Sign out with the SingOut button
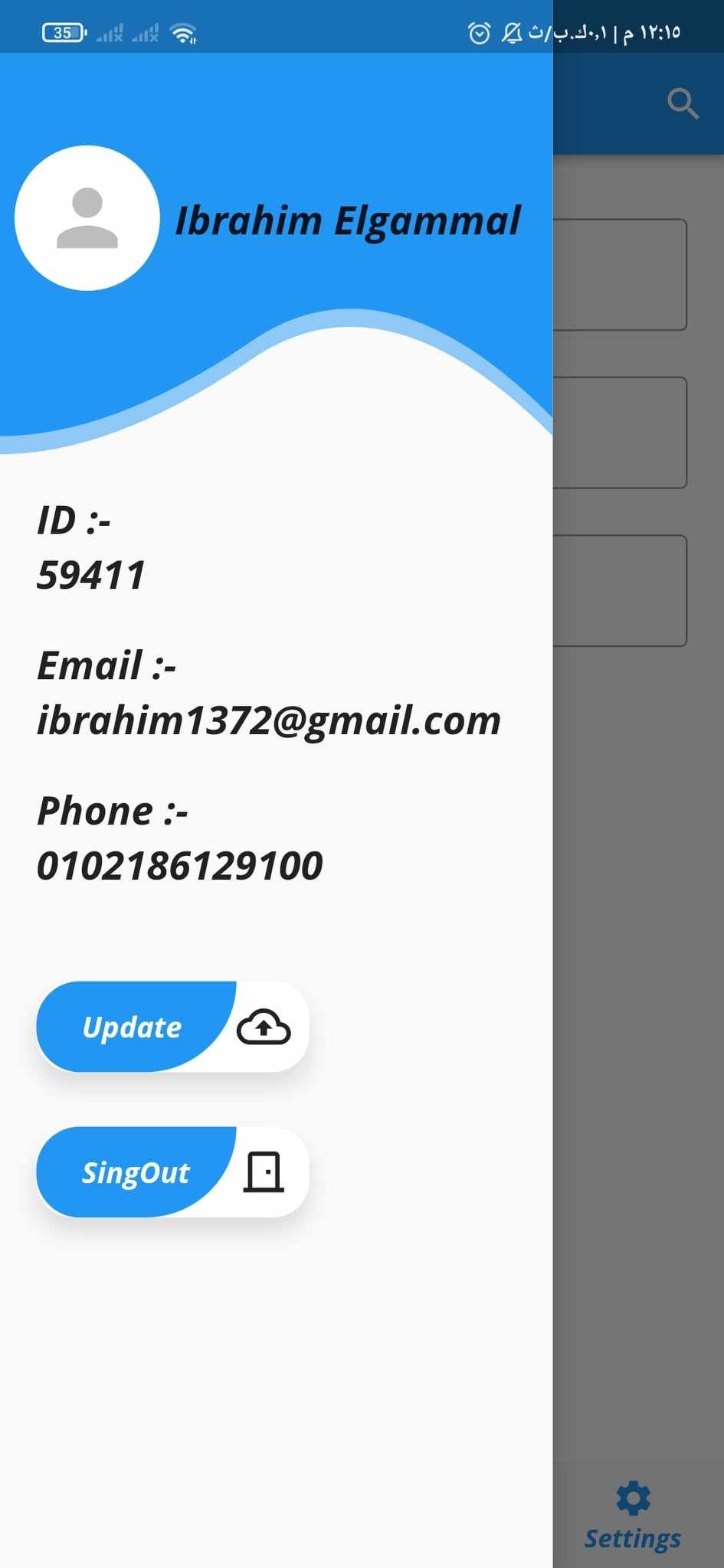This screenshot has width=724, height=1568. (x=172, y=1171)
